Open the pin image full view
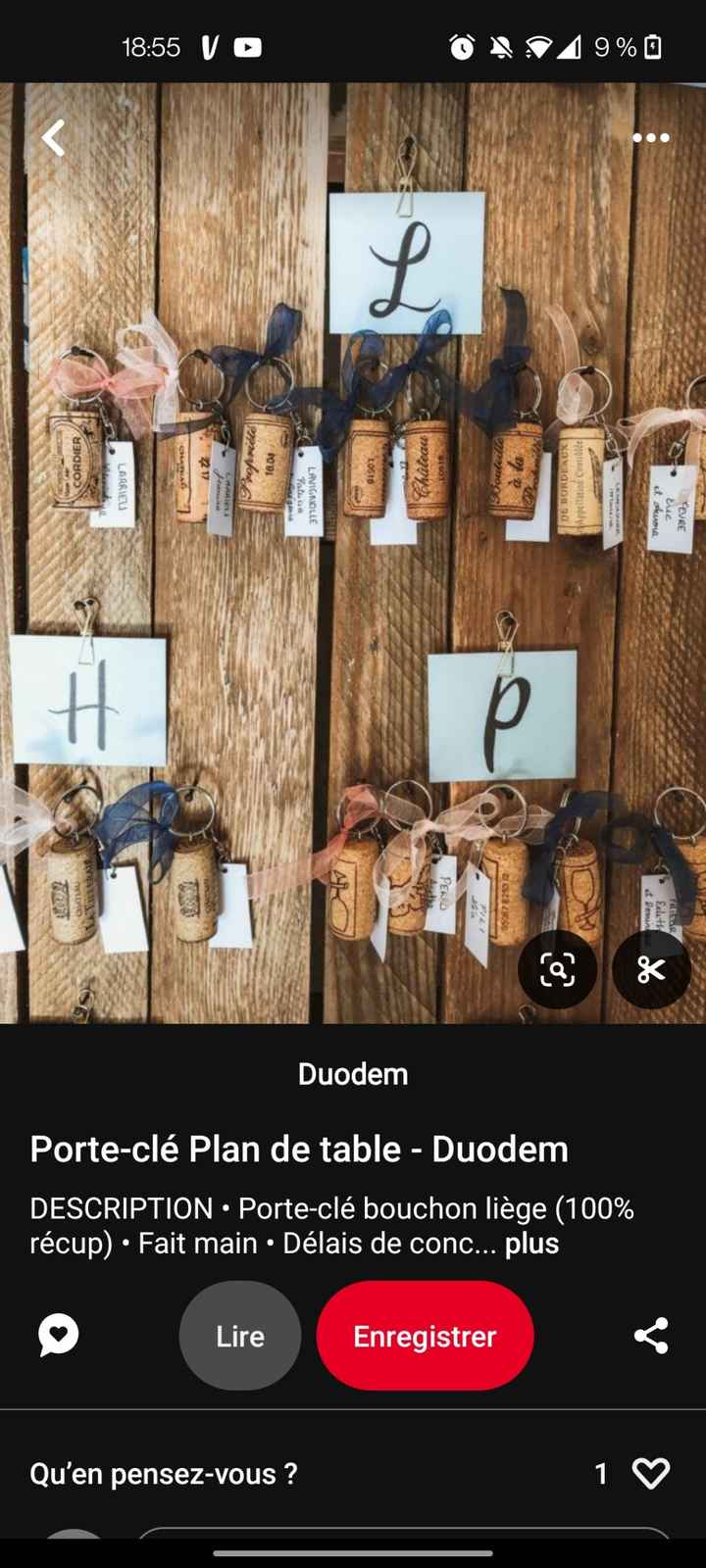706x1568 pixels. (353, 549)
